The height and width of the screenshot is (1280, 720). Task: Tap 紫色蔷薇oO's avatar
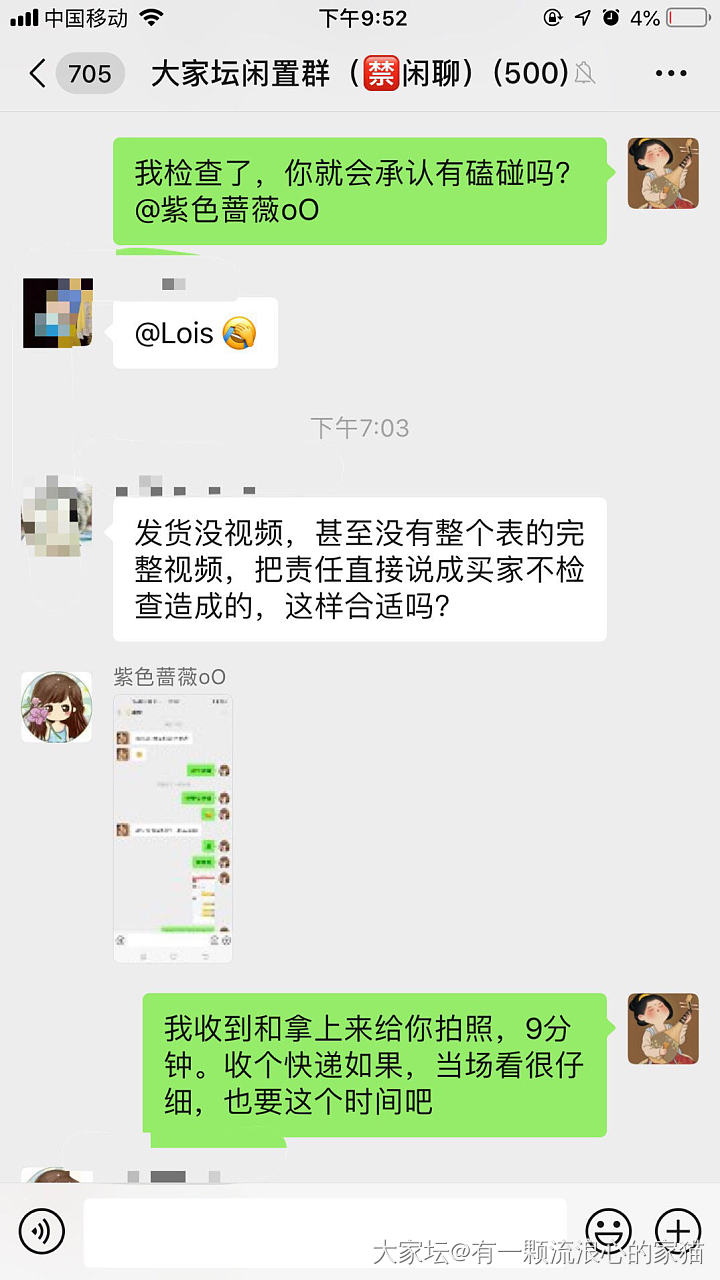pos(56,707)
